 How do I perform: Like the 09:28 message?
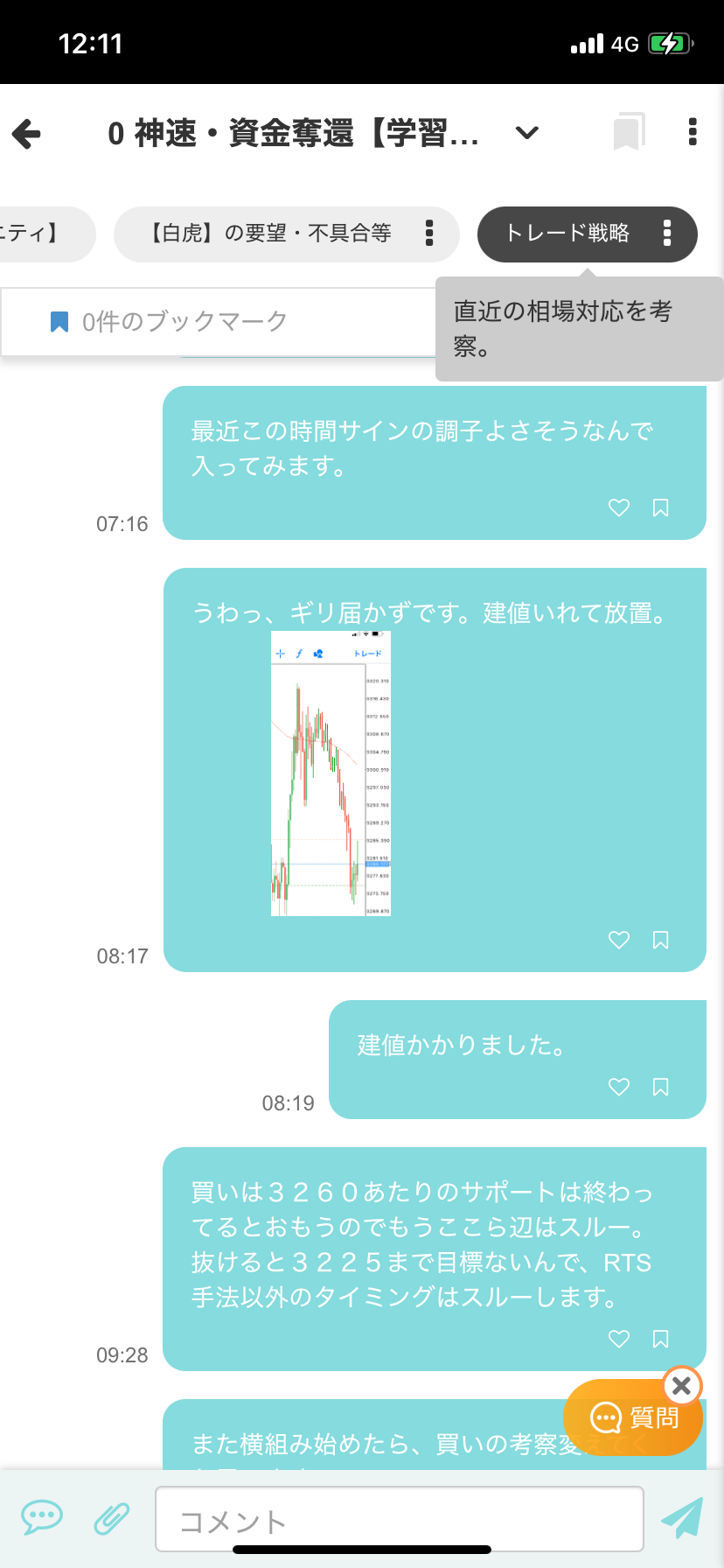[x=618, y=1339]
